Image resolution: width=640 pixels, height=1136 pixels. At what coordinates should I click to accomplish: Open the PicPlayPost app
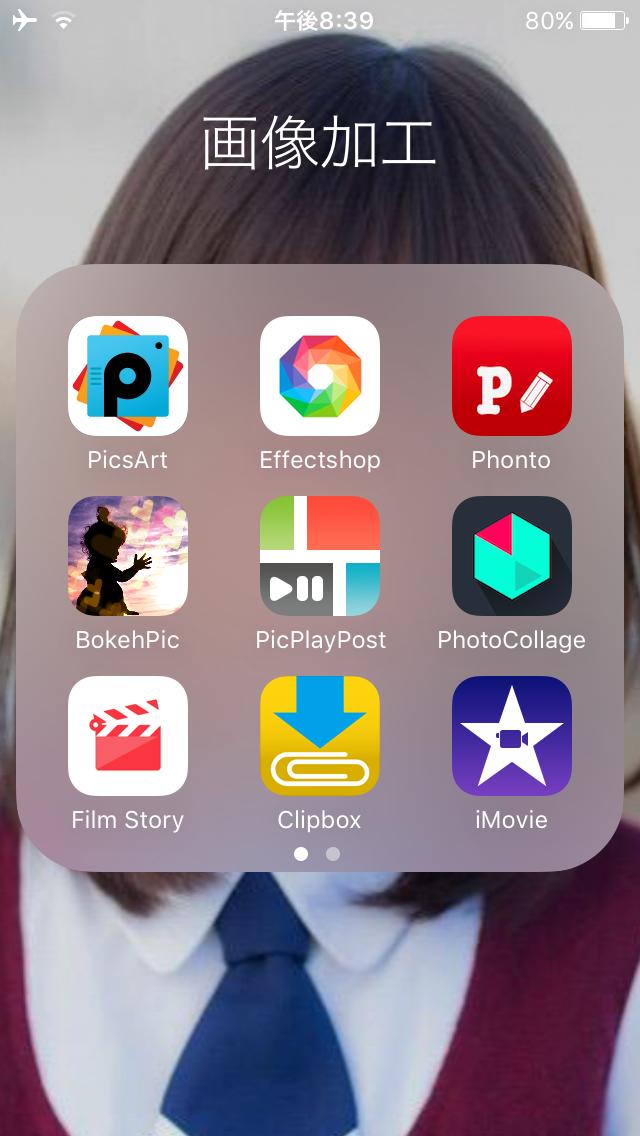tap(320, 556)
